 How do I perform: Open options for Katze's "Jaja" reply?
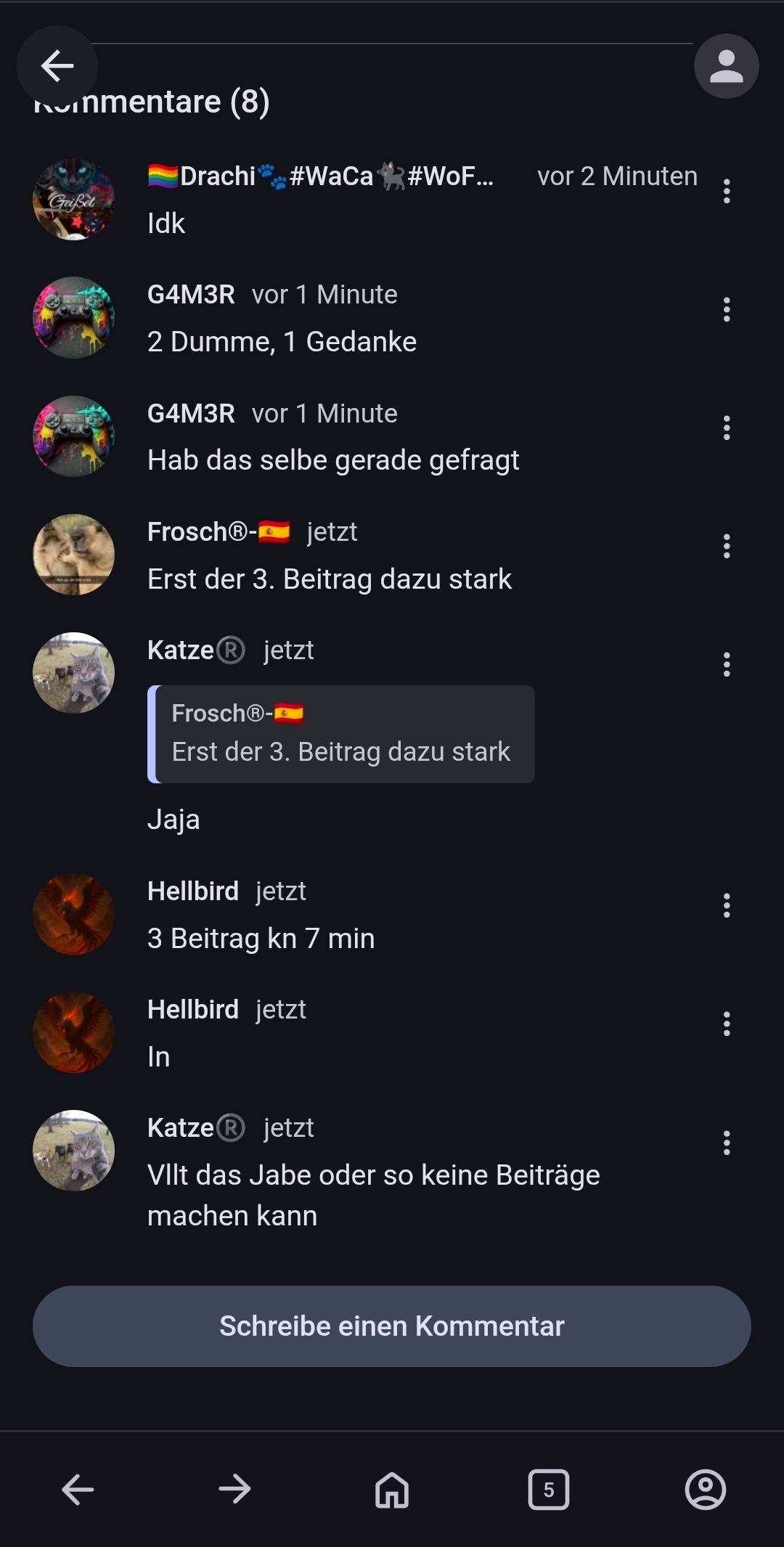point(726,665)
